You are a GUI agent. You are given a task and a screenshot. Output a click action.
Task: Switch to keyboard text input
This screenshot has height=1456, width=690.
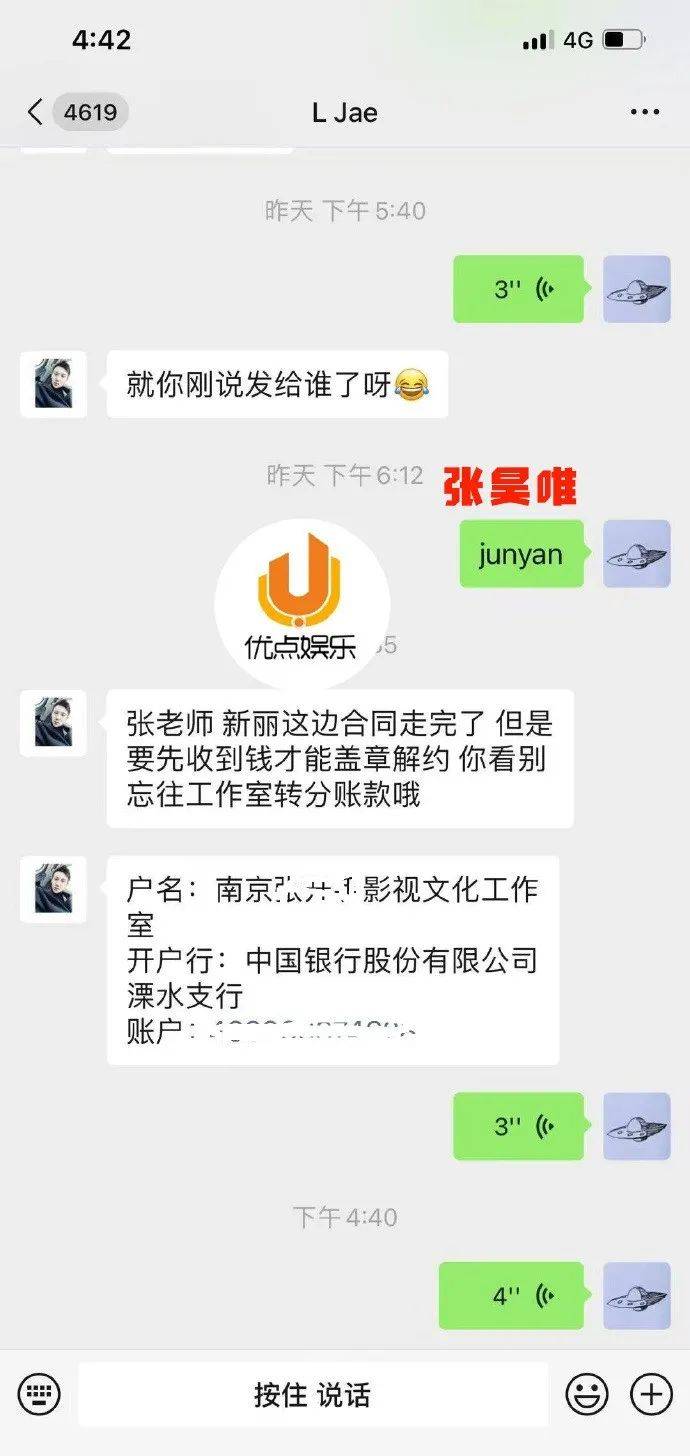tap(39, 1393)
